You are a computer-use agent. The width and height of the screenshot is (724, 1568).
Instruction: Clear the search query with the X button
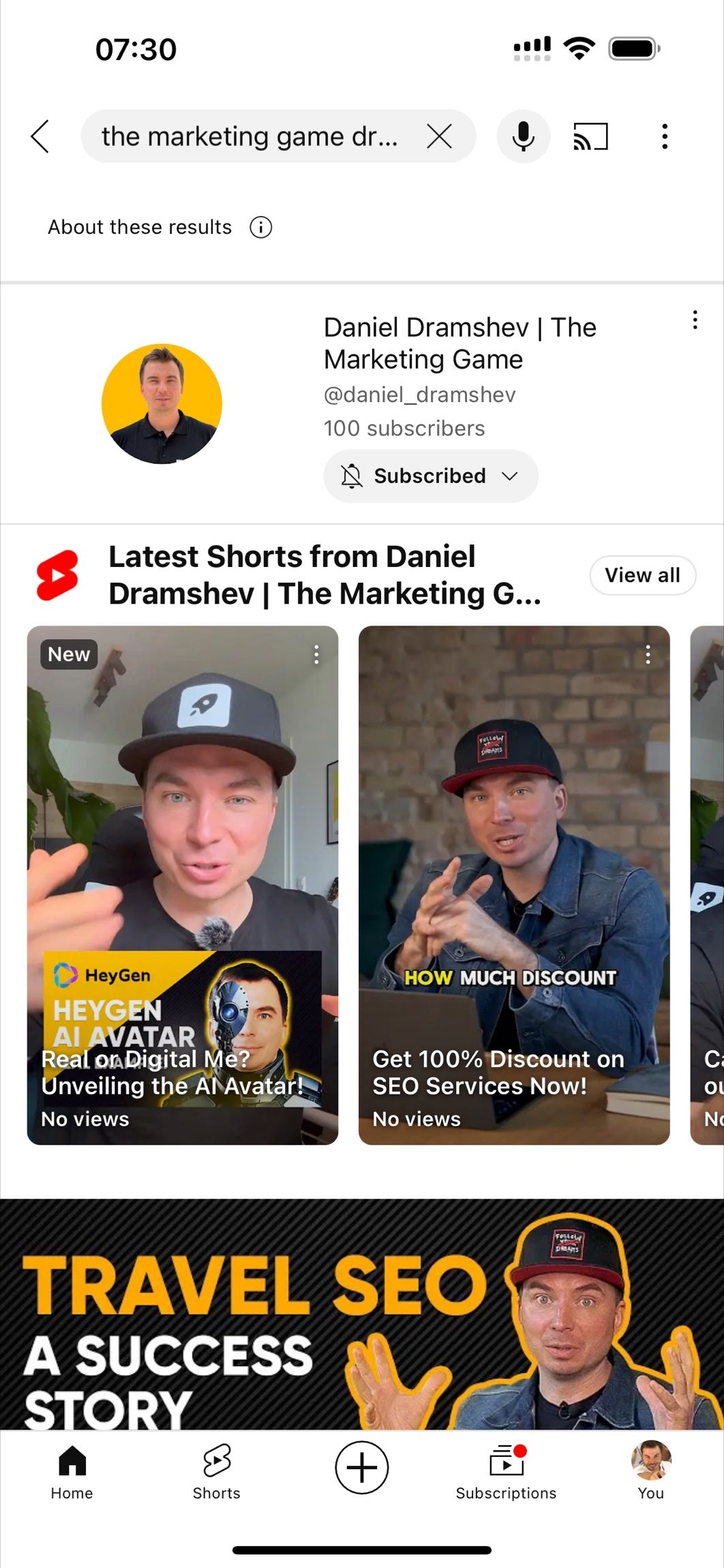[441, 136]
